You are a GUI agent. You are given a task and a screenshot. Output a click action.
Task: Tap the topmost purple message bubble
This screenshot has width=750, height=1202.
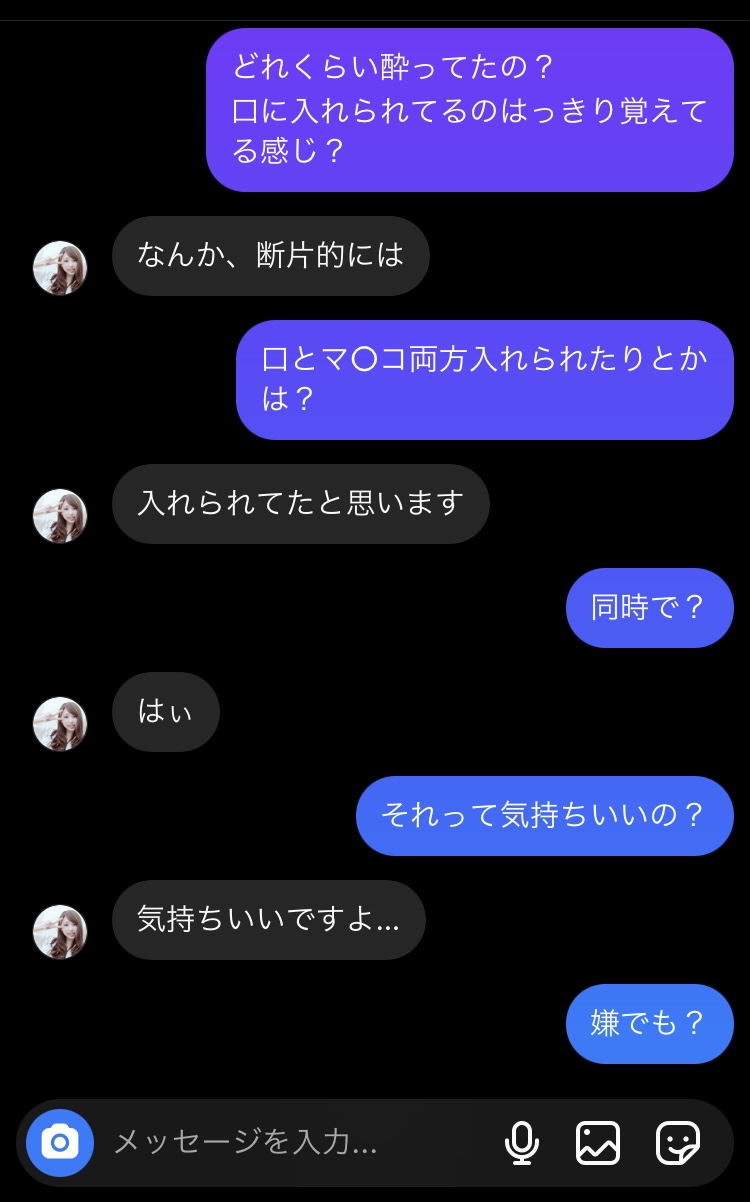tap(470, 110)
